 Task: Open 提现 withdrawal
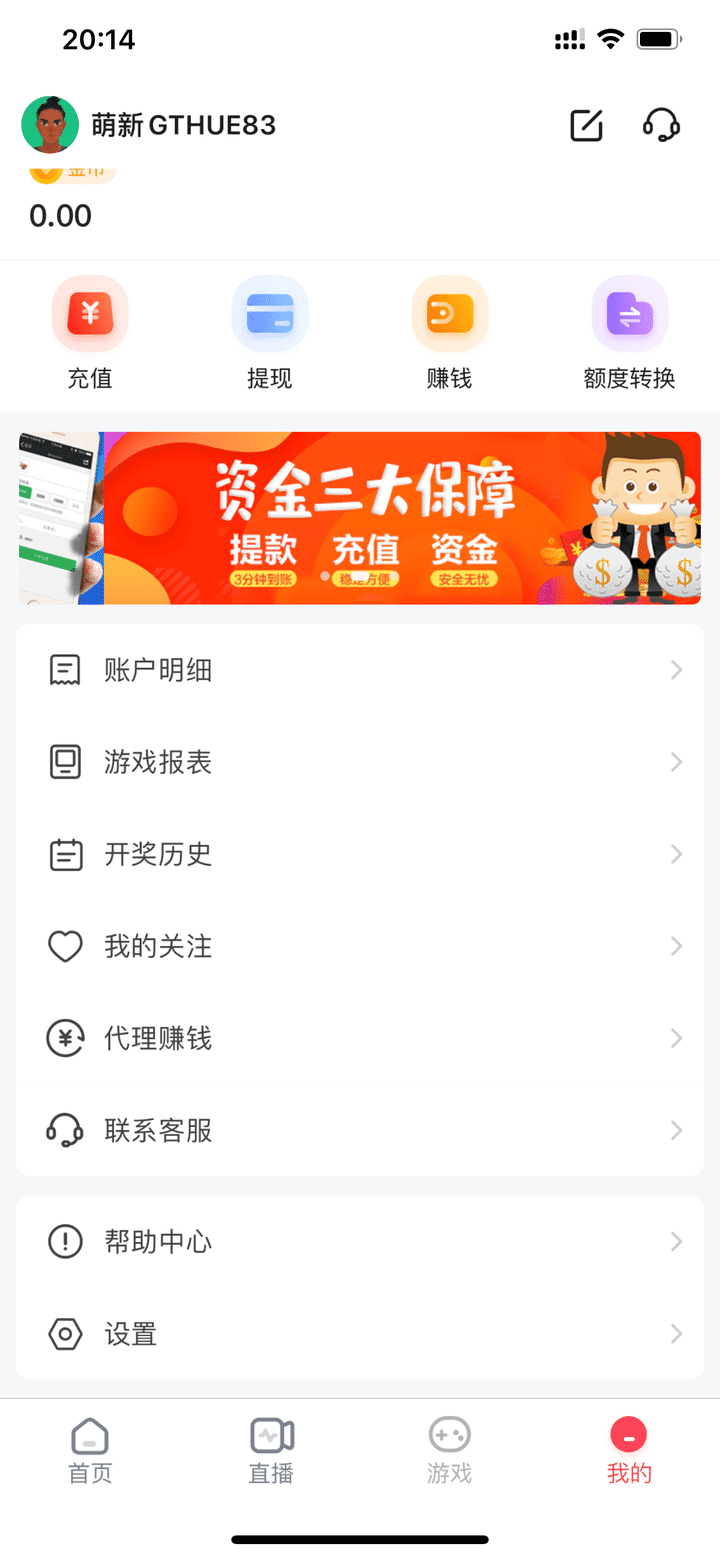pyautogui.click(x=270, y=333)
